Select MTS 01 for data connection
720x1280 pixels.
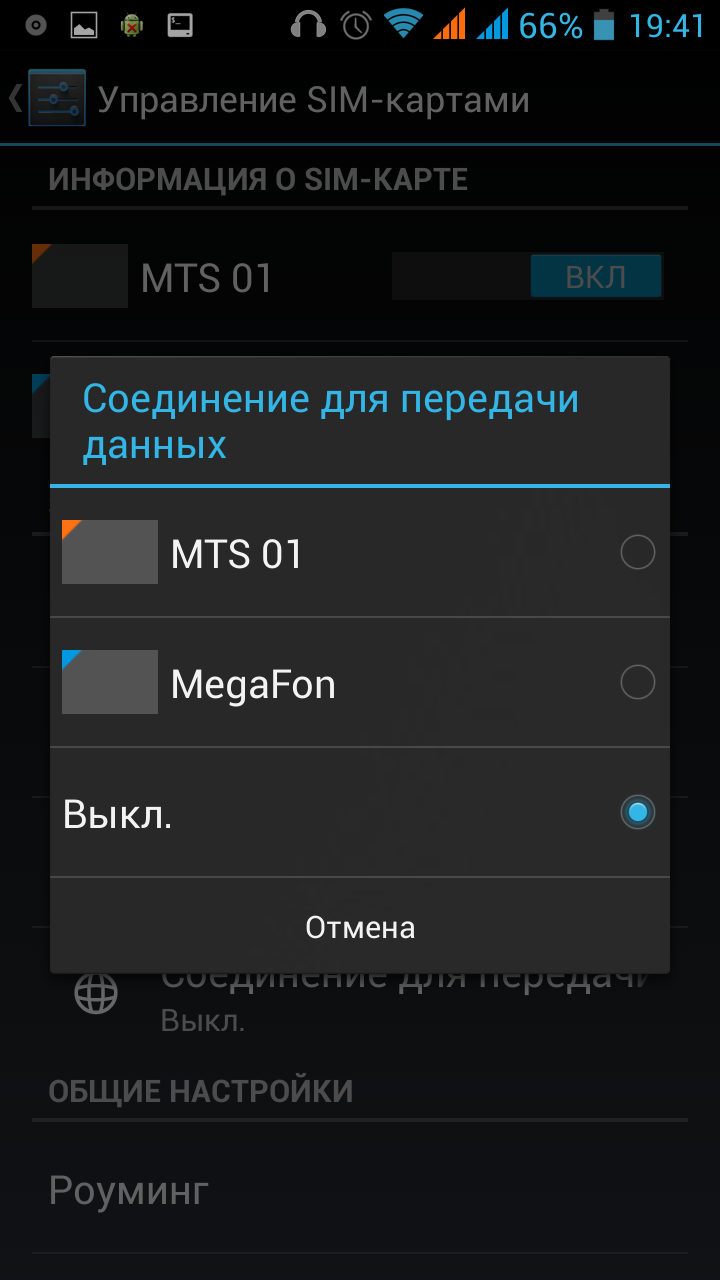(360, 552)
